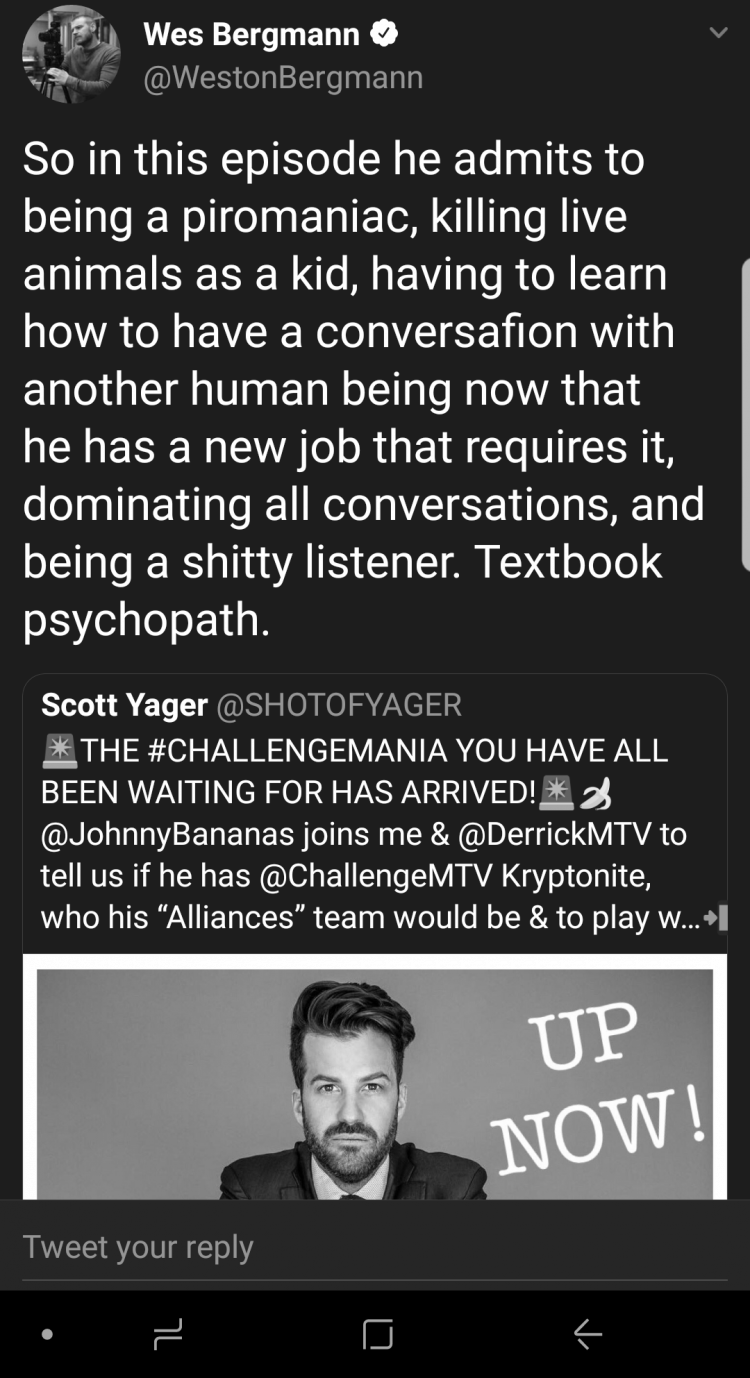Tap the Tweet your reply field

(375, 1247)
